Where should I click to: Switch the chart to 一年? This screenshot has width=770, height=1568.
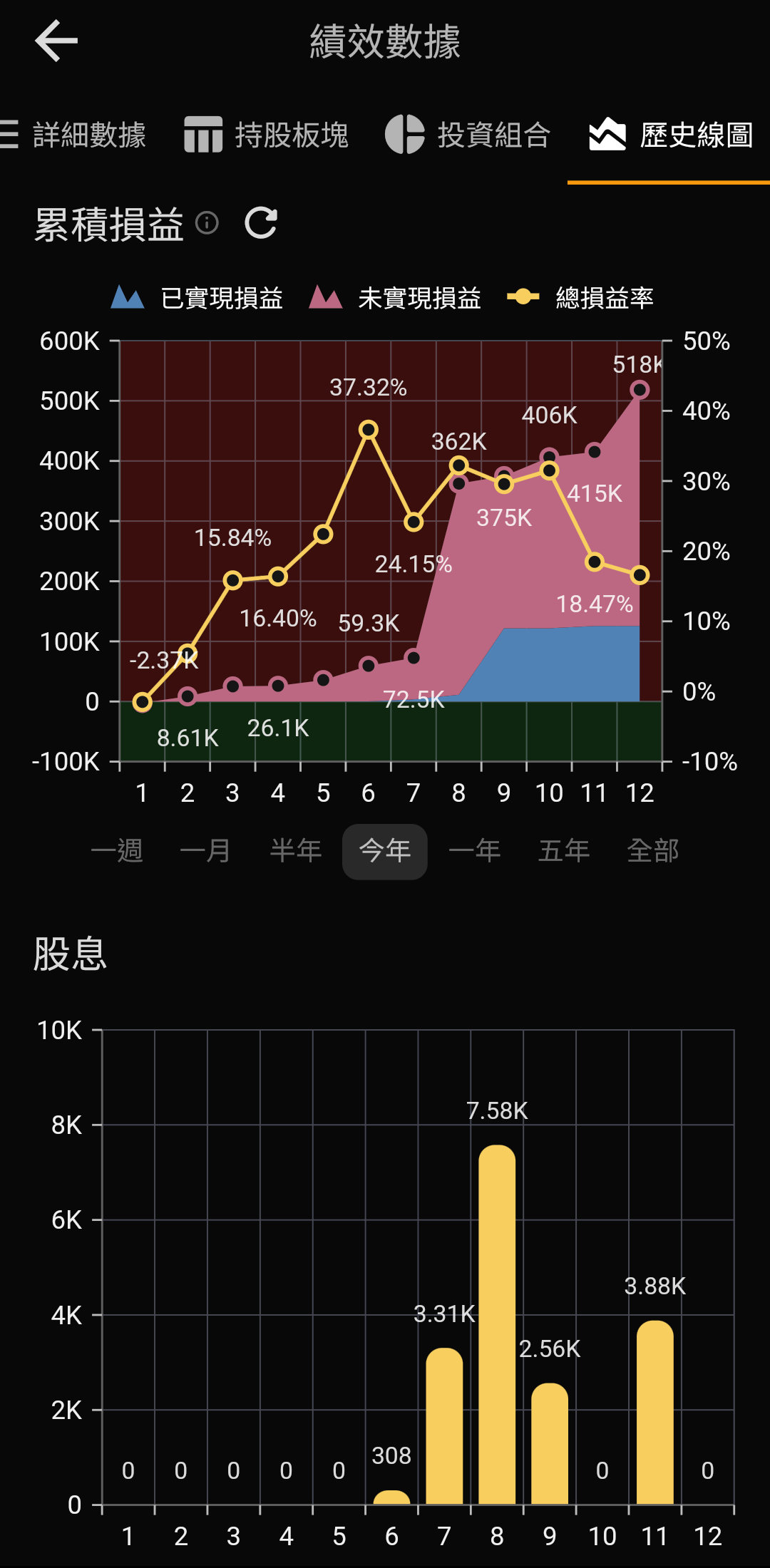click(475, 851)
